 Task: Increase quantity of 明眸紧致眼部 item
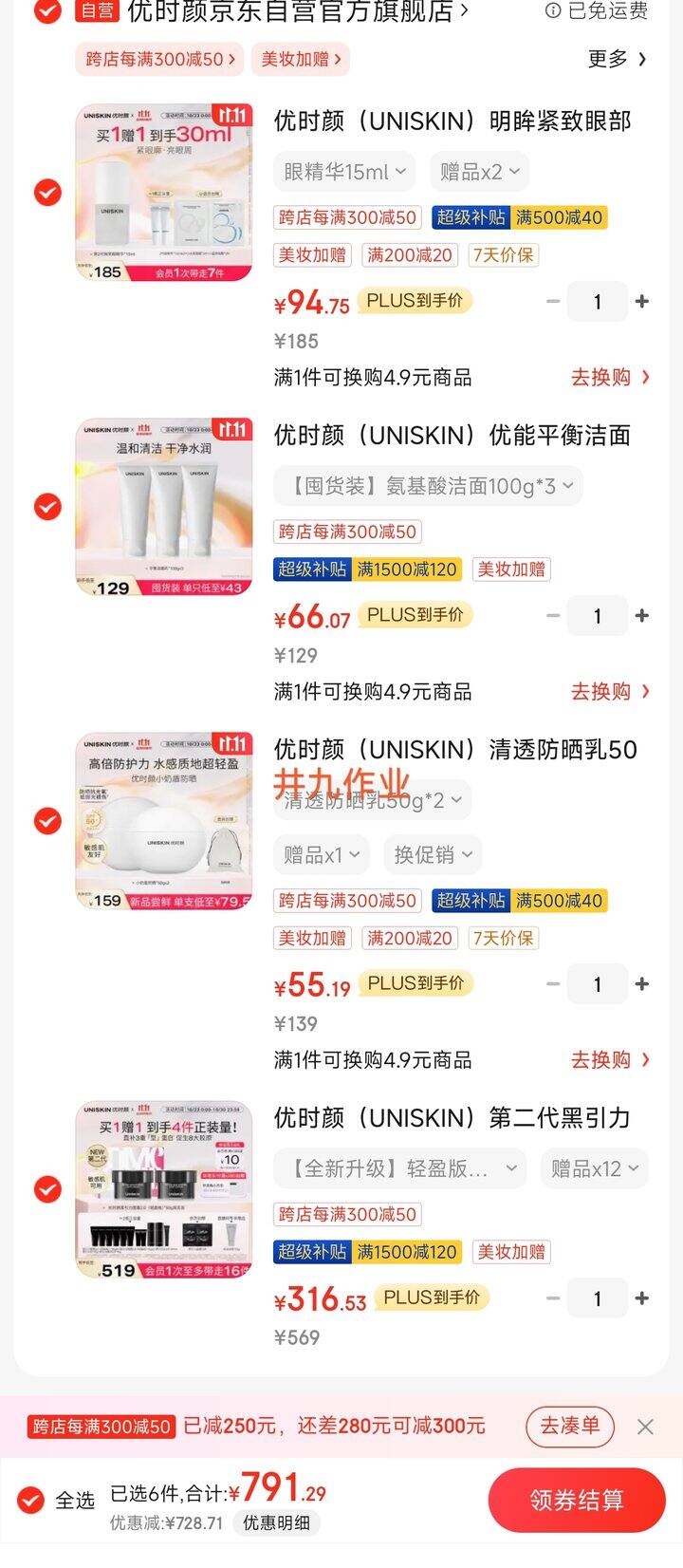(x=642, y=301)
